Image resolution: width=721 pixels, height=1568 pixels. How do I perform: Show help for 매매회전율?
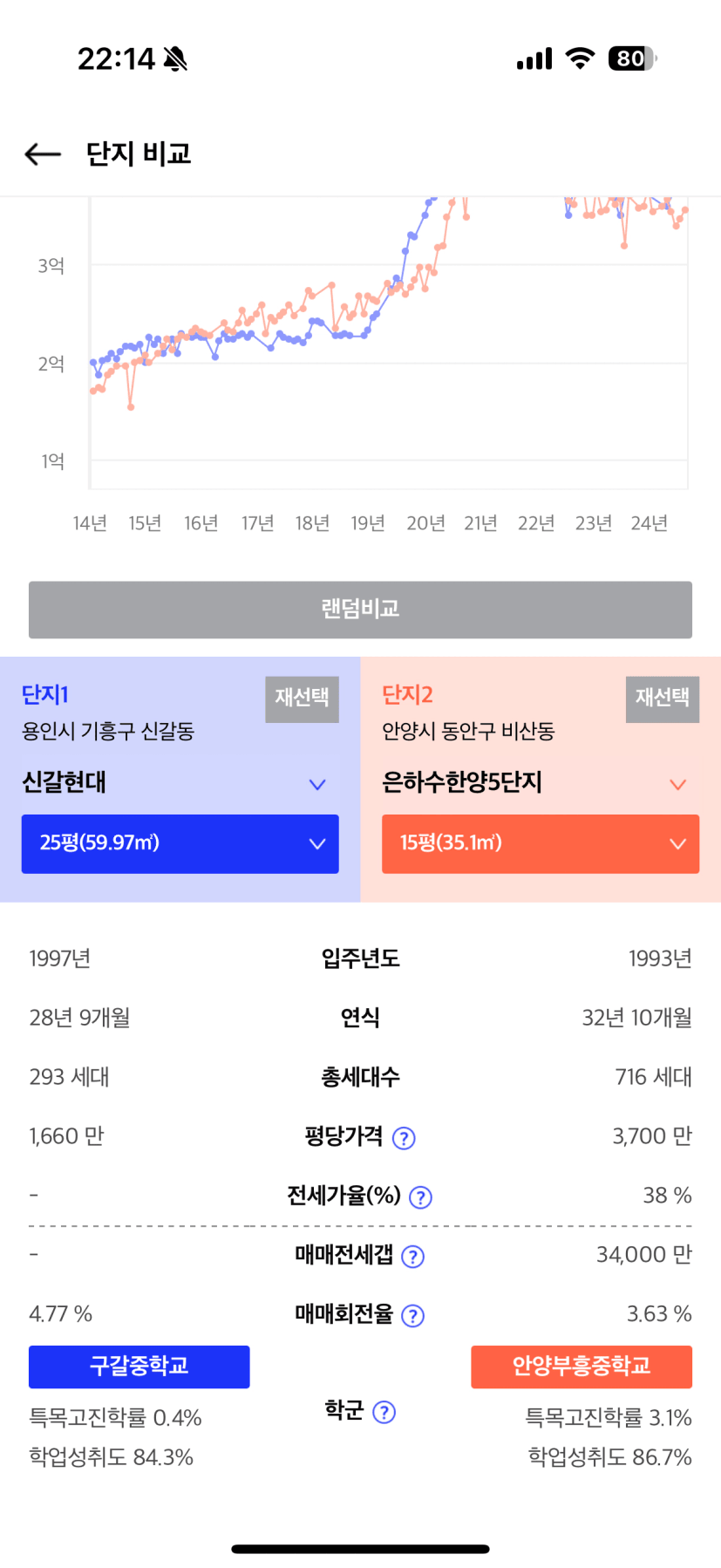tap(412, 1316)
